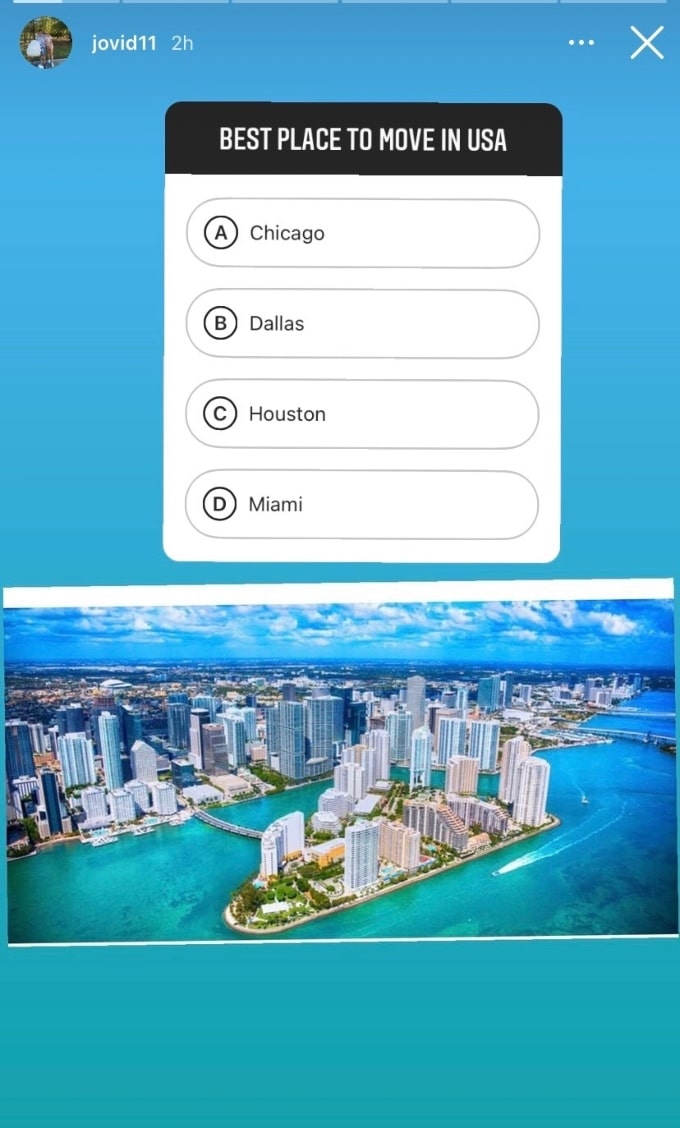Screen dimensions: 680x1128
Task: Open the jovid11 username link
Action: tap(124, 43)
